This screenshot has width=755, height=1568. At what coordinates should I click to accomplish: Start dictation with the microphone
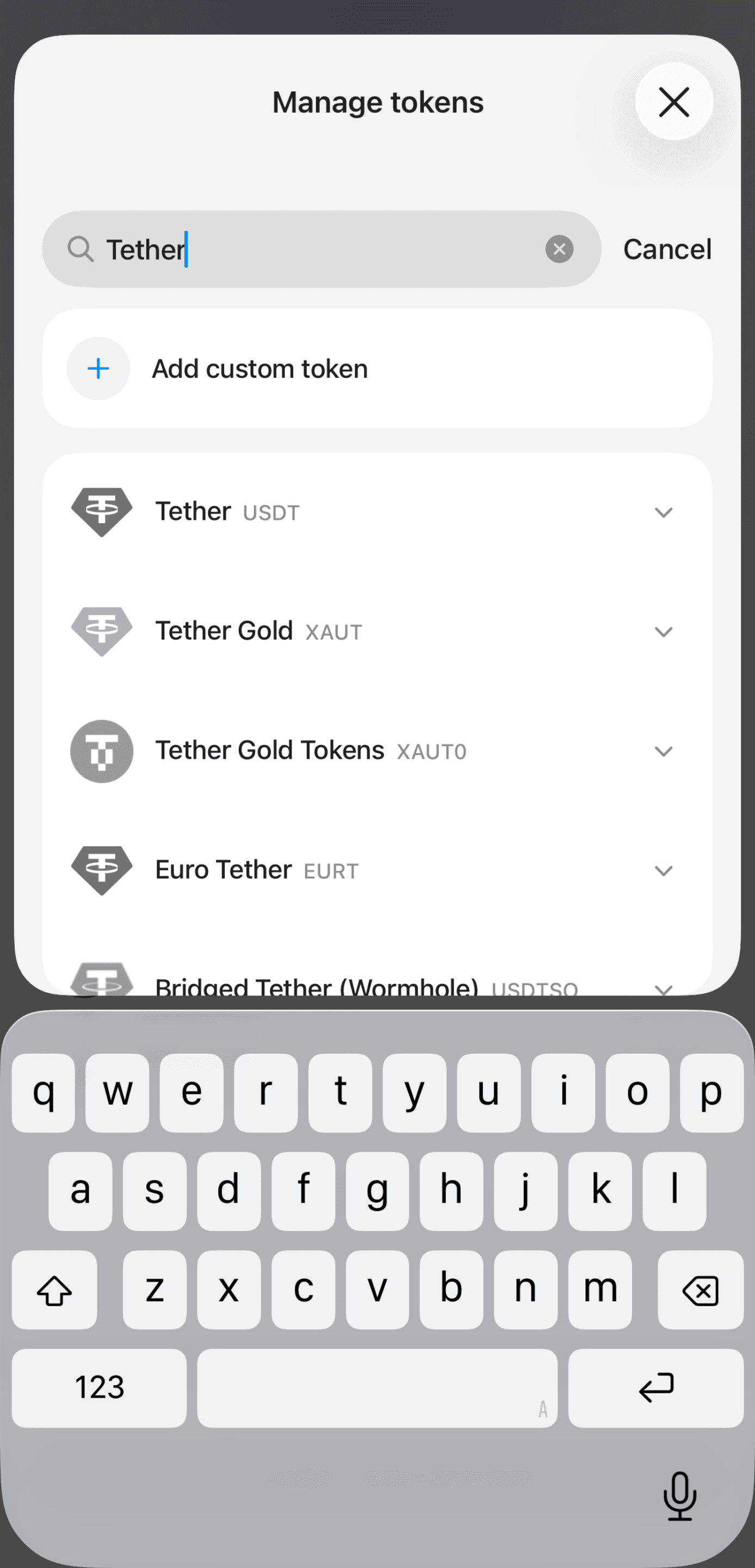679,1496
